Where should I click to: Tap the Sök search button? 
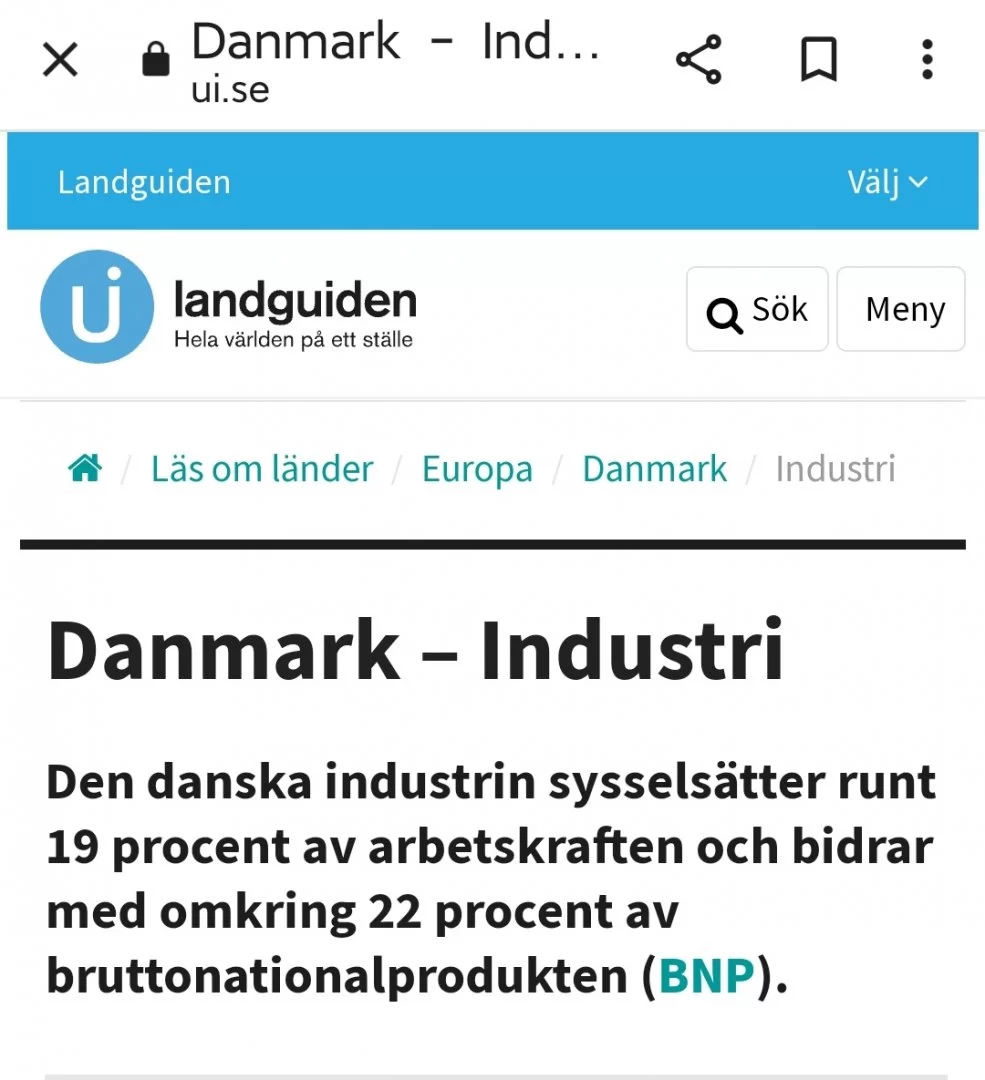coord(757,310)
